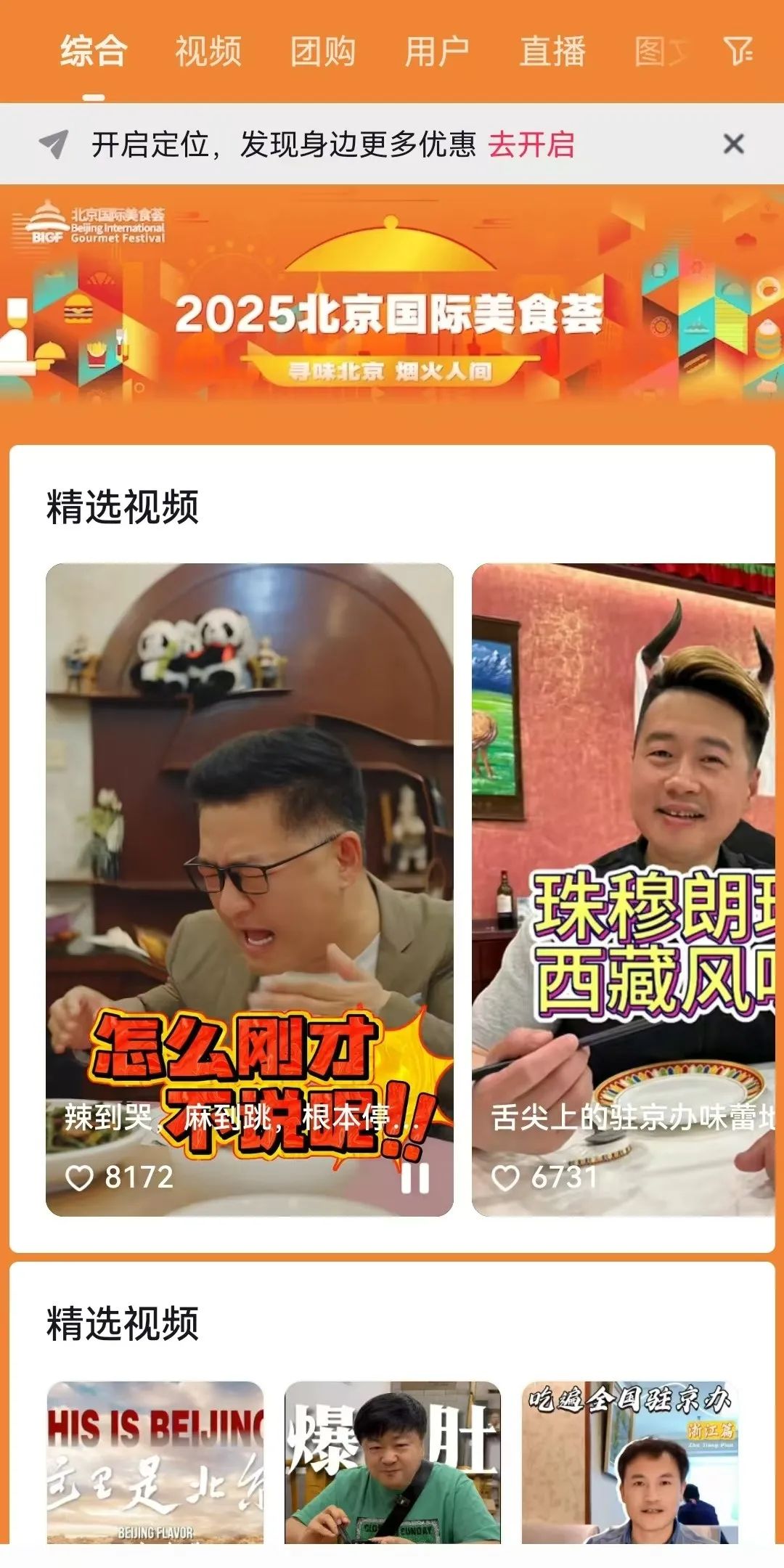Switch to the 视频 tab
The width and height of the screenshot is (784, 1568).
208,52
